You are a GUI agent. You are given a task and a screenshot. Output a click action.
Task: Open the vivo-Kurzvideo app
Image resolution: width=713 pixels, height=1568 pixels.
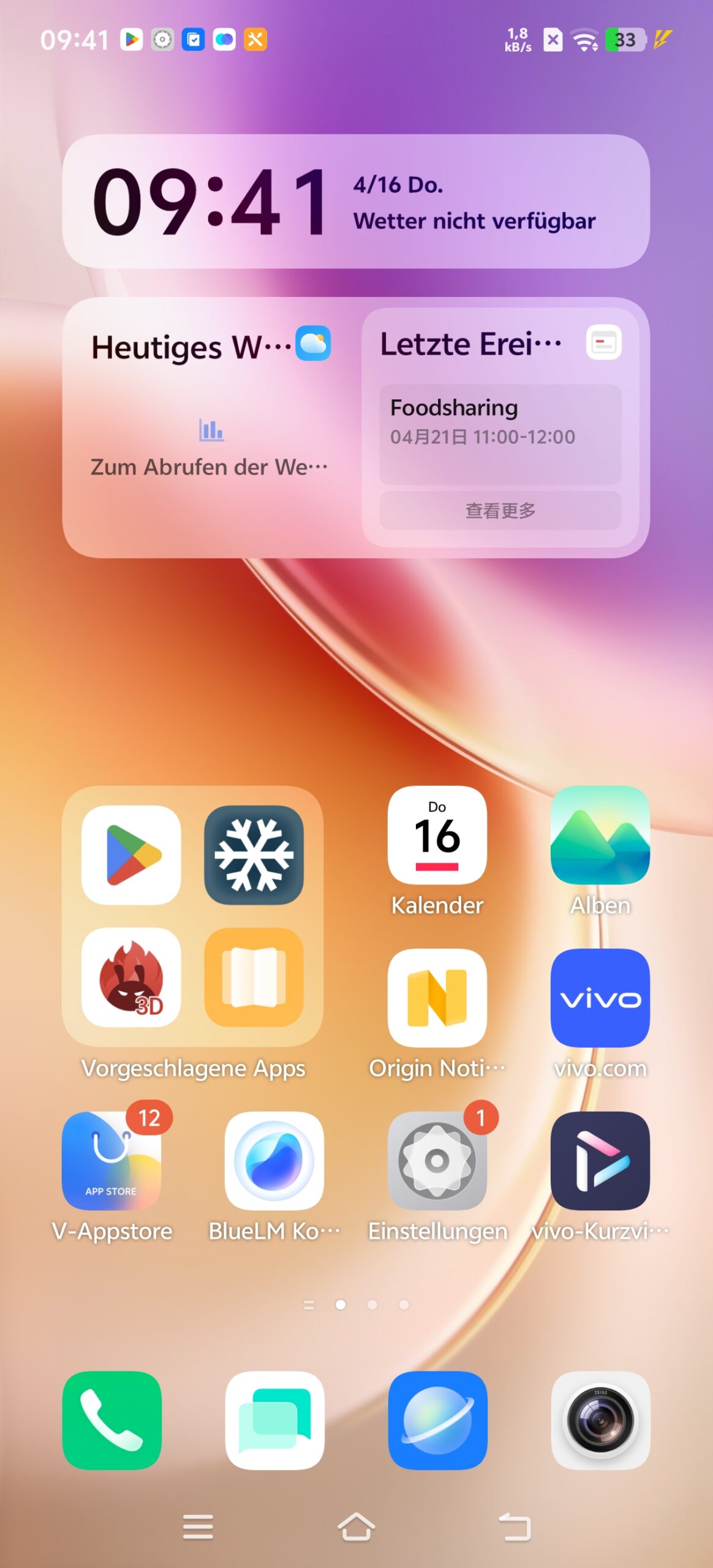coord(600,1161)
